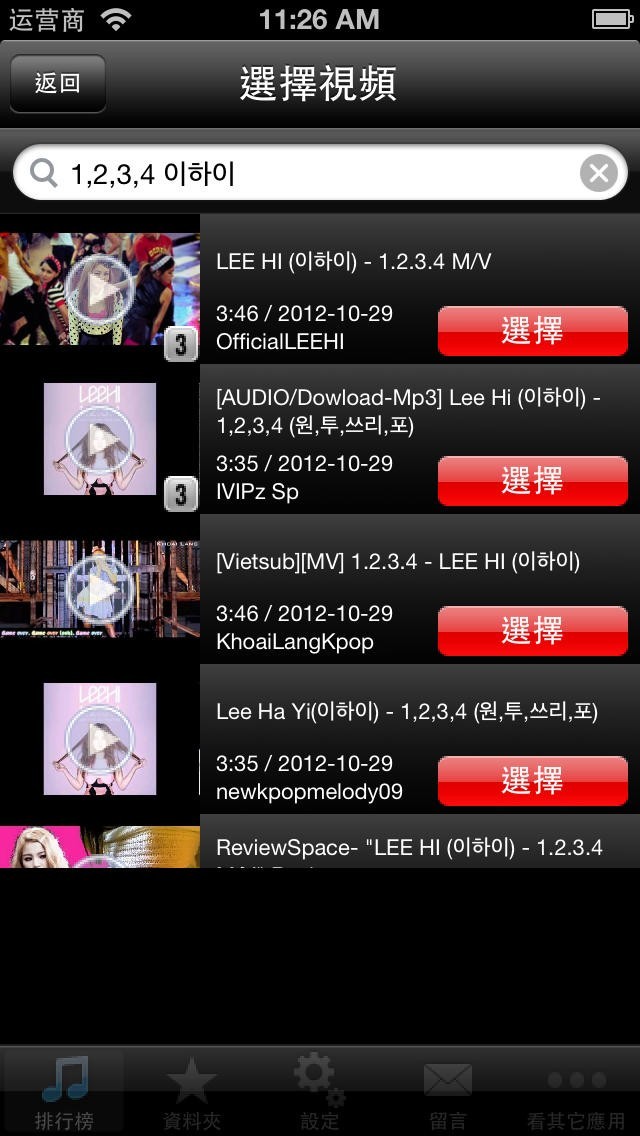This screenshot has width=640, height=1136.
Task: Play the LEE HI 1.2.3.4 M/V thumbnail
Action: coord(100,289)
